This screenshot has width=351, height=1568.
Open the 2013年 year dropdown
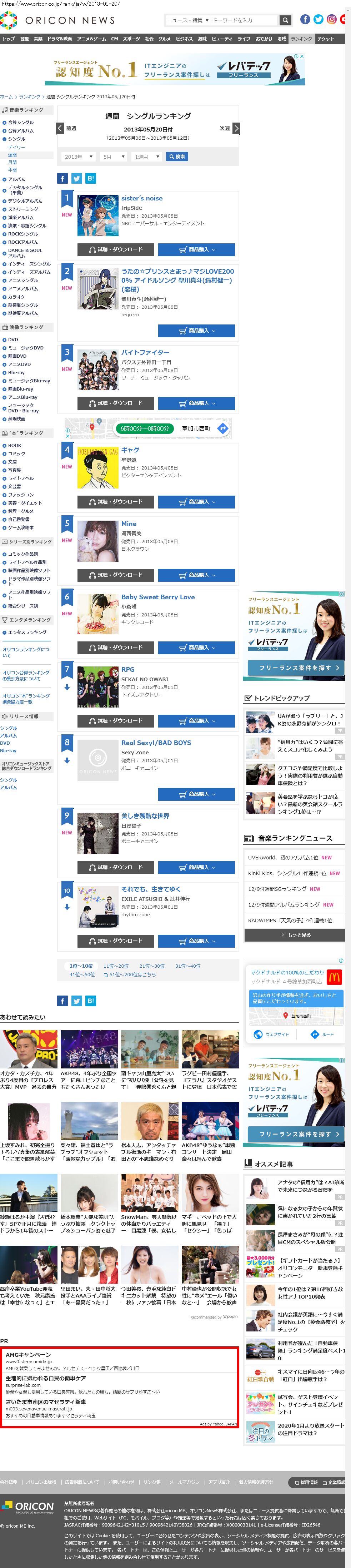point(78,157)
